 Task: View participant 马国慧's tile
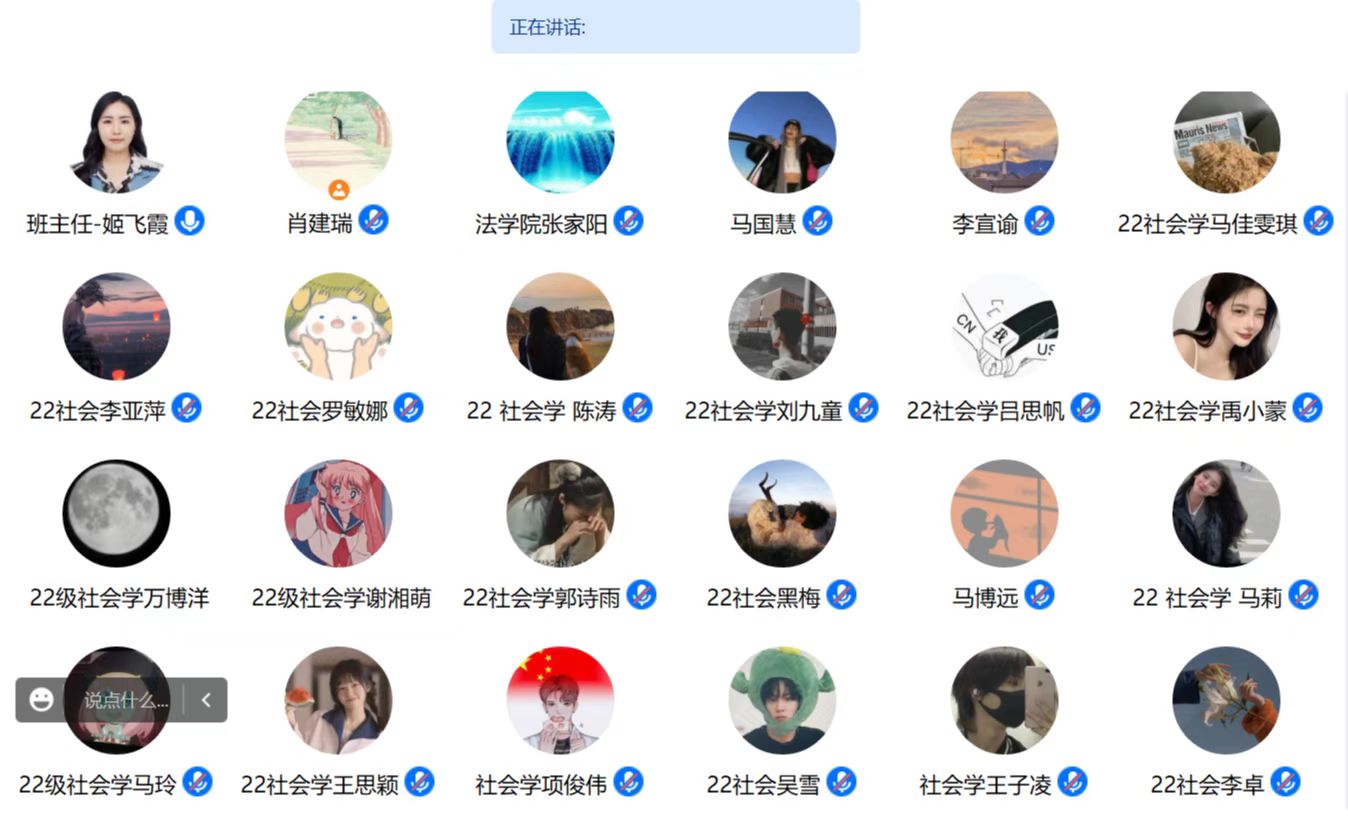782,142
